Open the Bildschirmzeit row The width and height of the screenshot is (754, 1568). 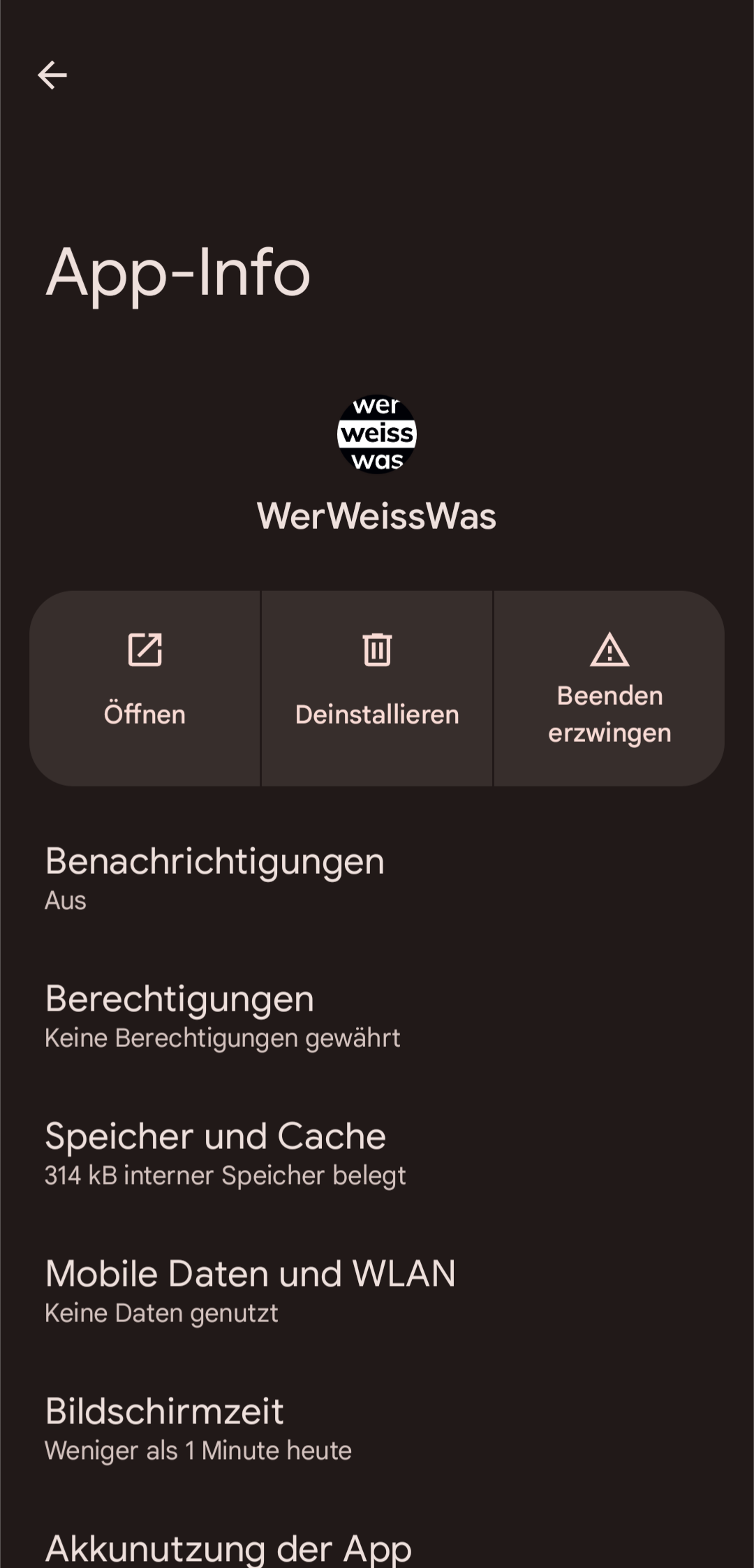pyautogui.click(x=377, y=1428)
